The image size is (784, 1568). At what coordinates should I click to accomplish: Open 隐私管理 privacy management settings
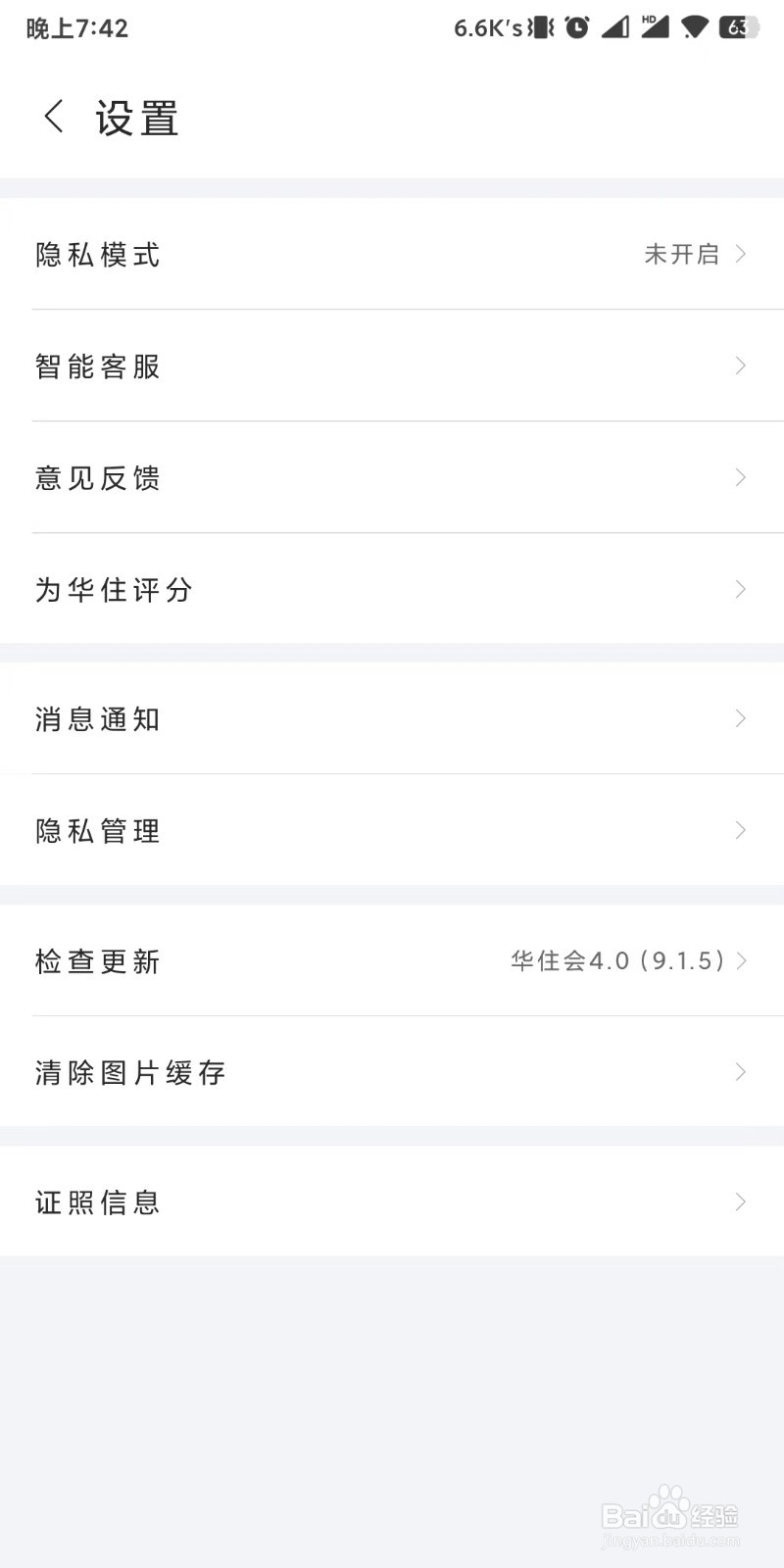click(x=97, y=830)
